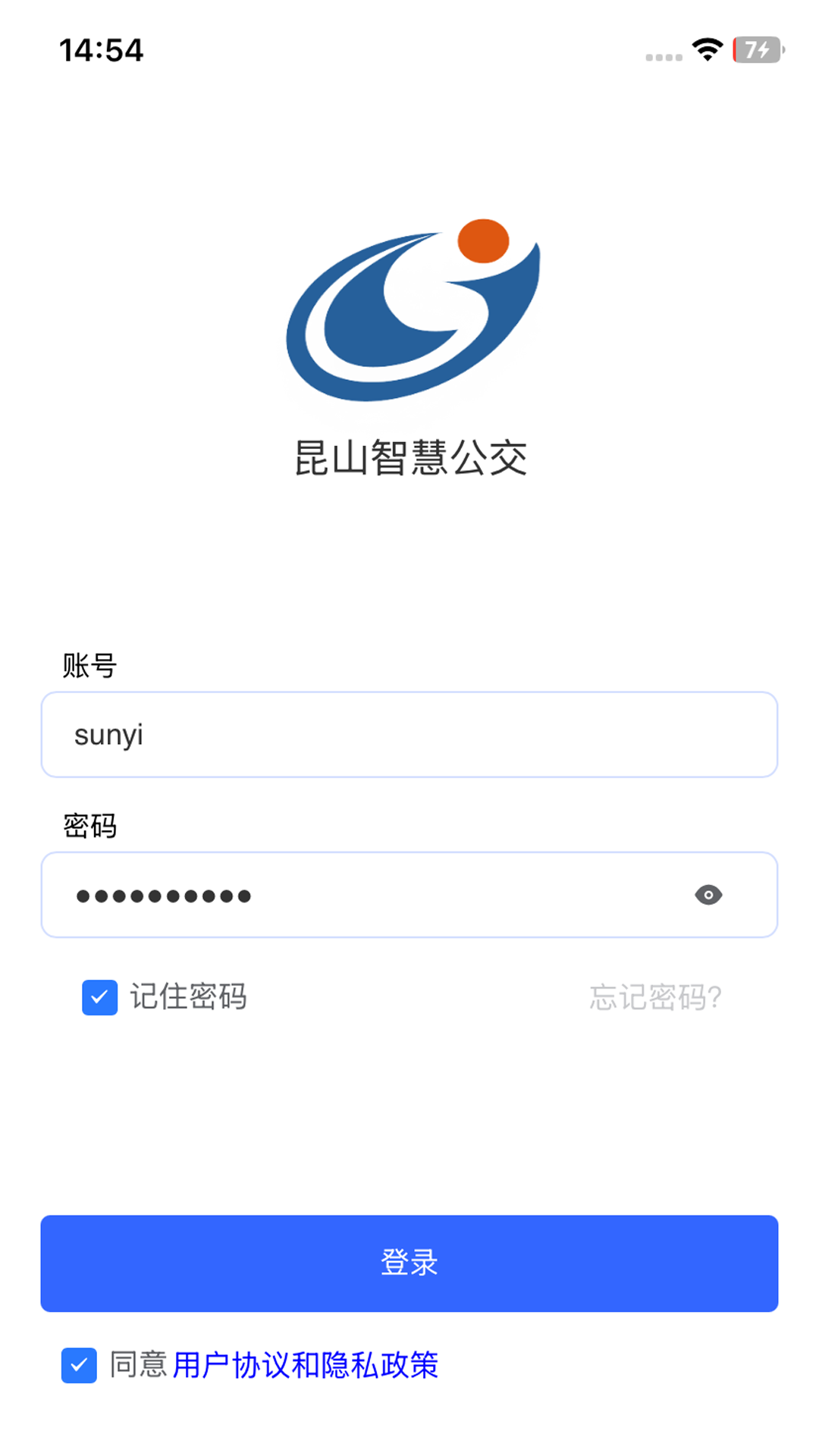Screen dimensions: 819x1456
Task: Open the 用户协议和隐私政策 agreement link
Action: click(x=306, y=1367)
